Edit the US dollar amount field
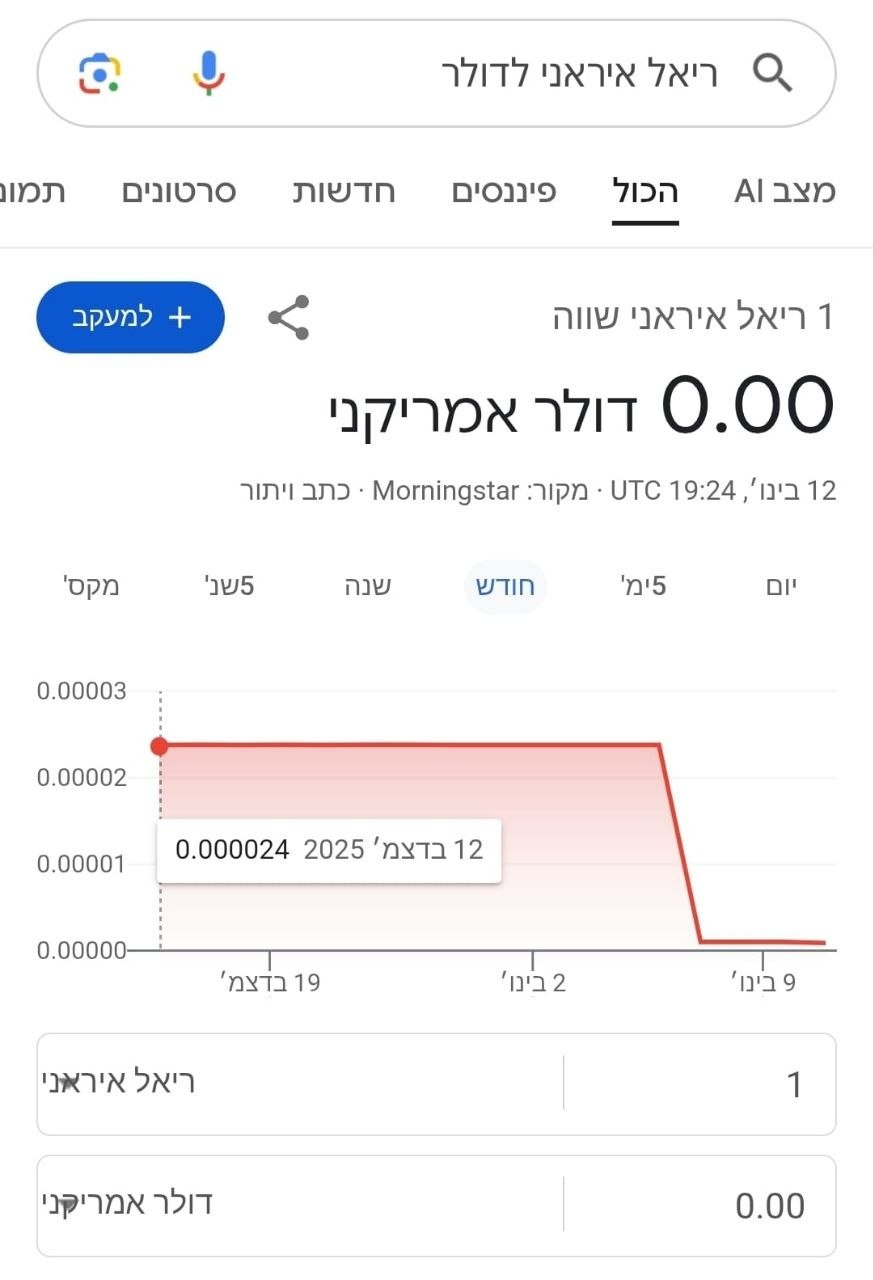 700,1206
